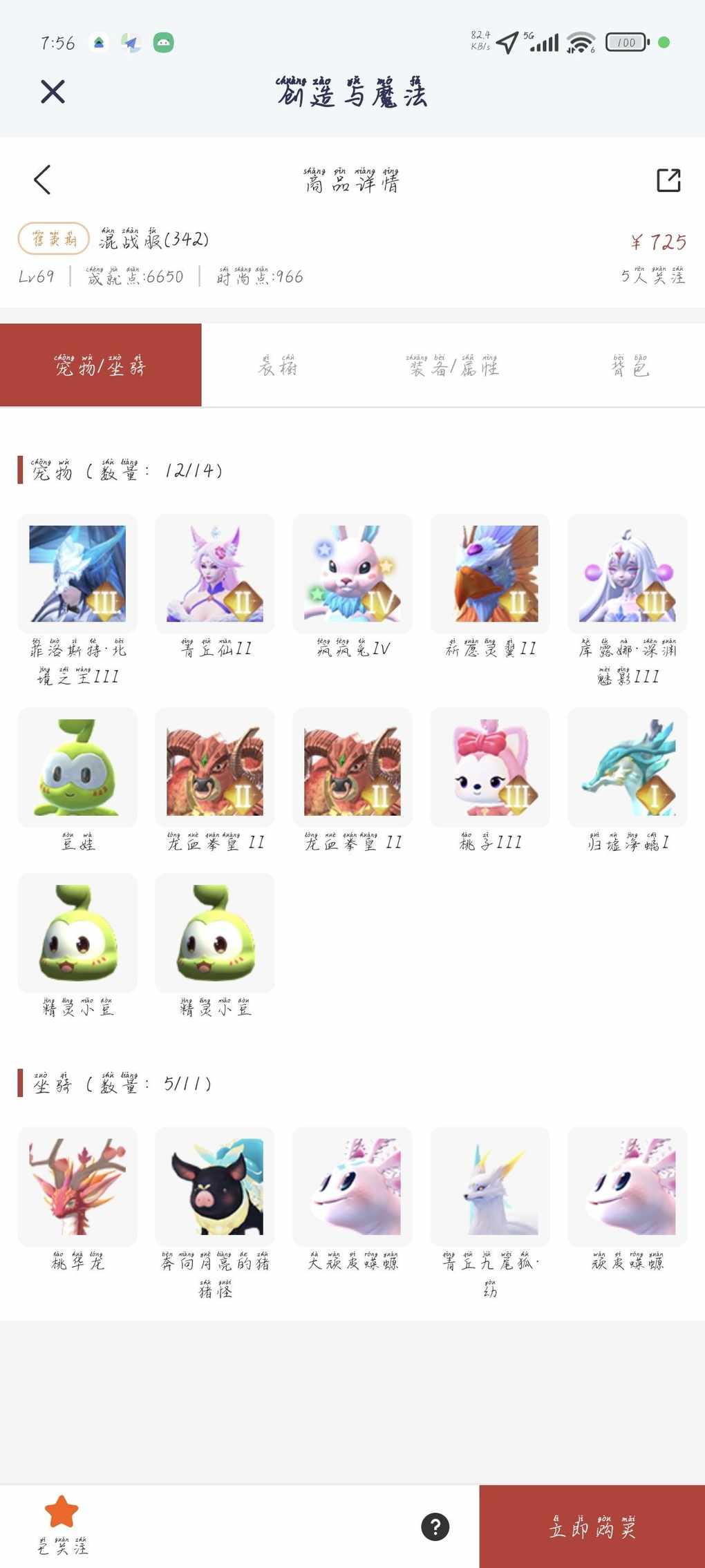Open pet 青丘仙II

215,574
